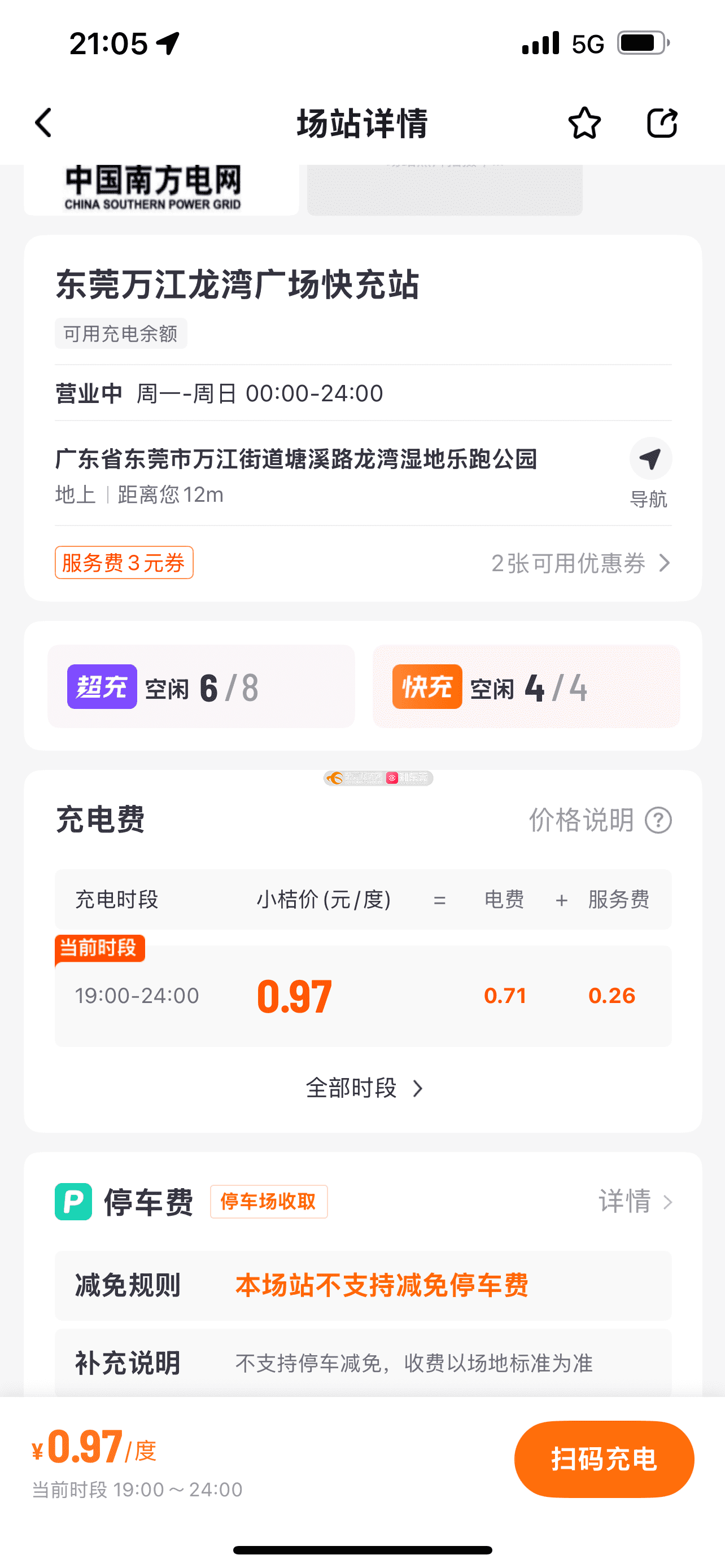The height and width of the screenshot is (1568, 725).
Task: Favorite this charging station
Action: coord(584,123)
